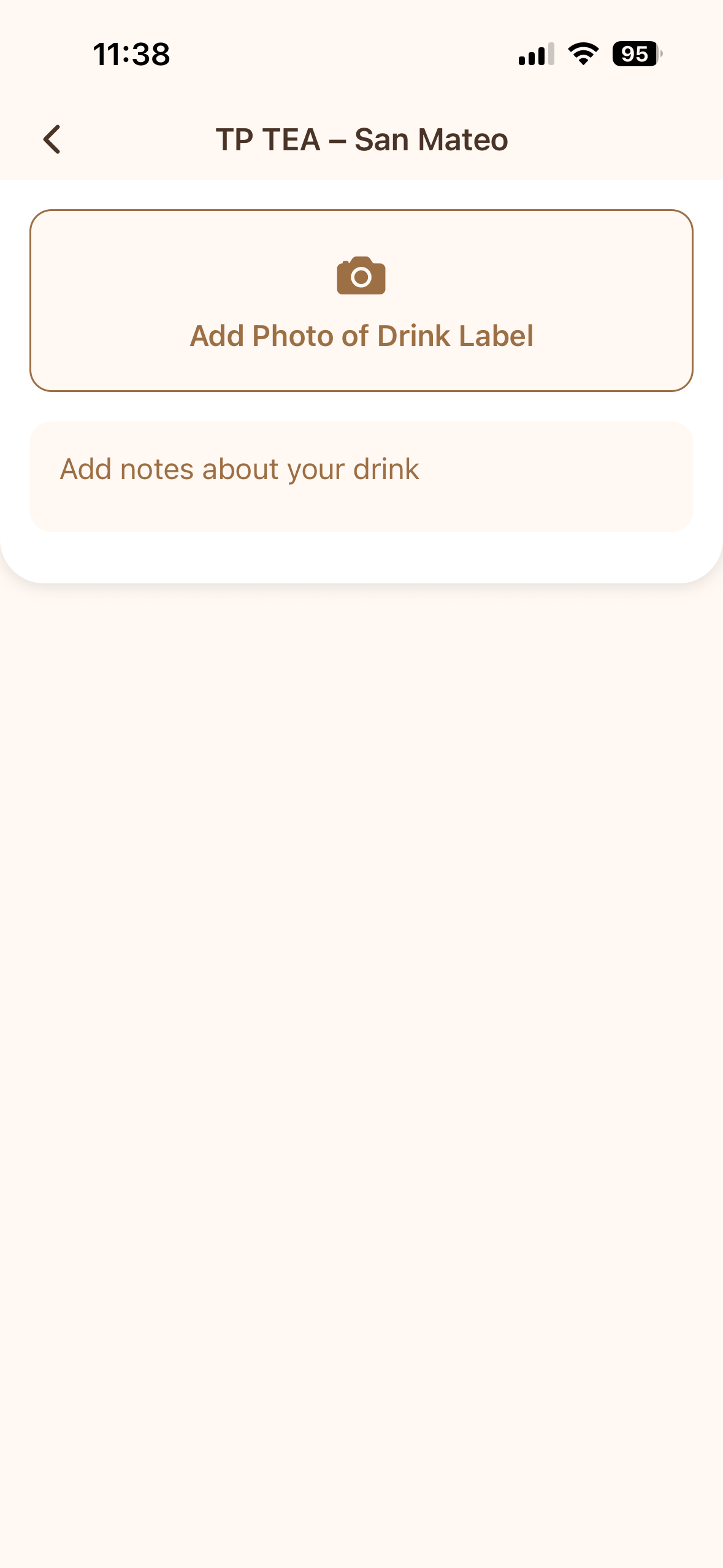Tap the status bar clock showing 11:38
The width and height of the screenshot is (723, 1568).
(x=131, y=55)
